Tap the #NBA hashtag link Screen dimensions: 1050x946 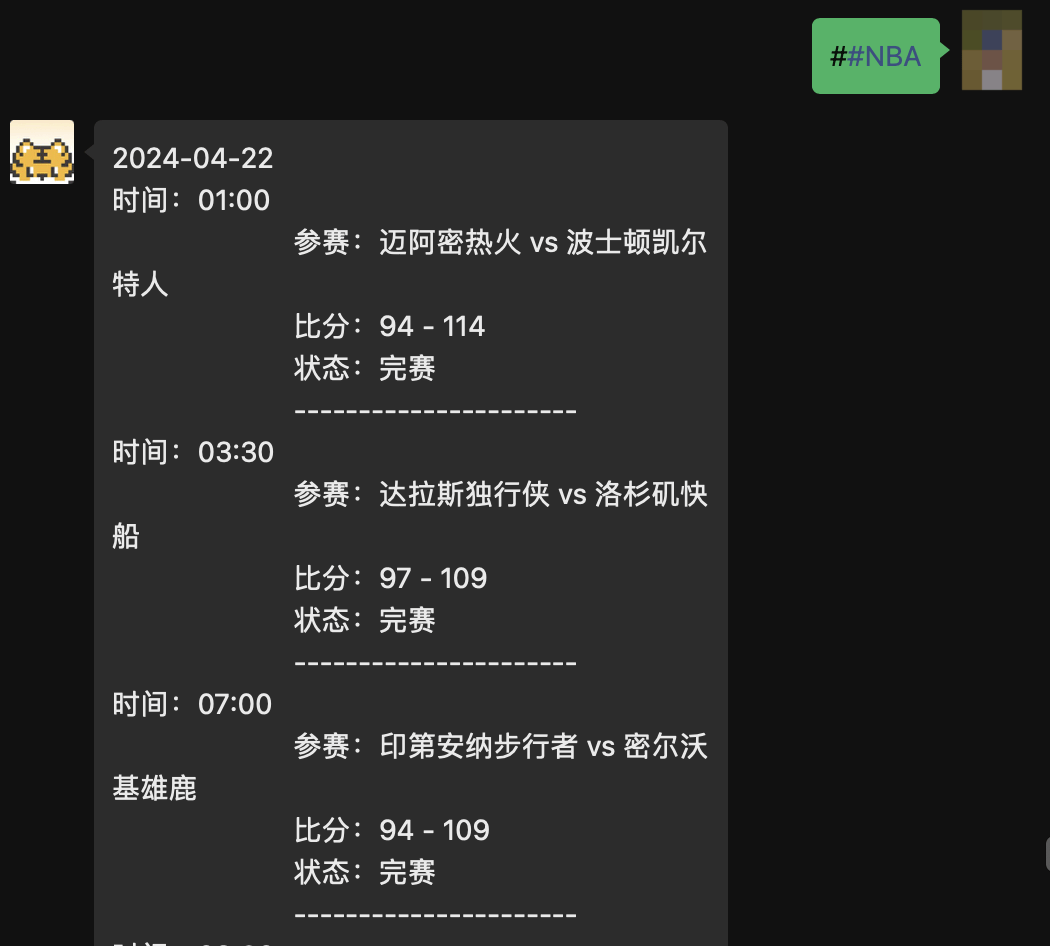pos(884,56)
